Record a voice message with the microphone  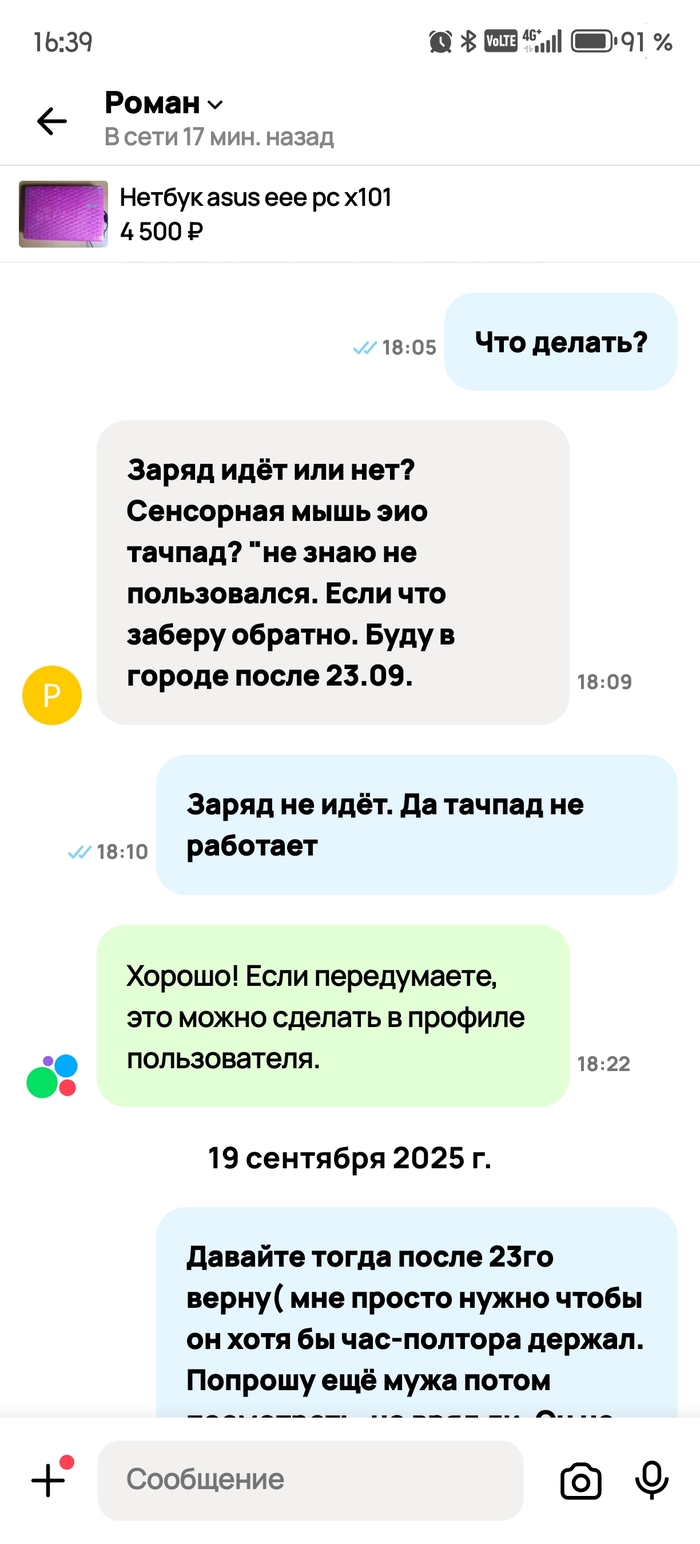click(x=652, y=1479)
